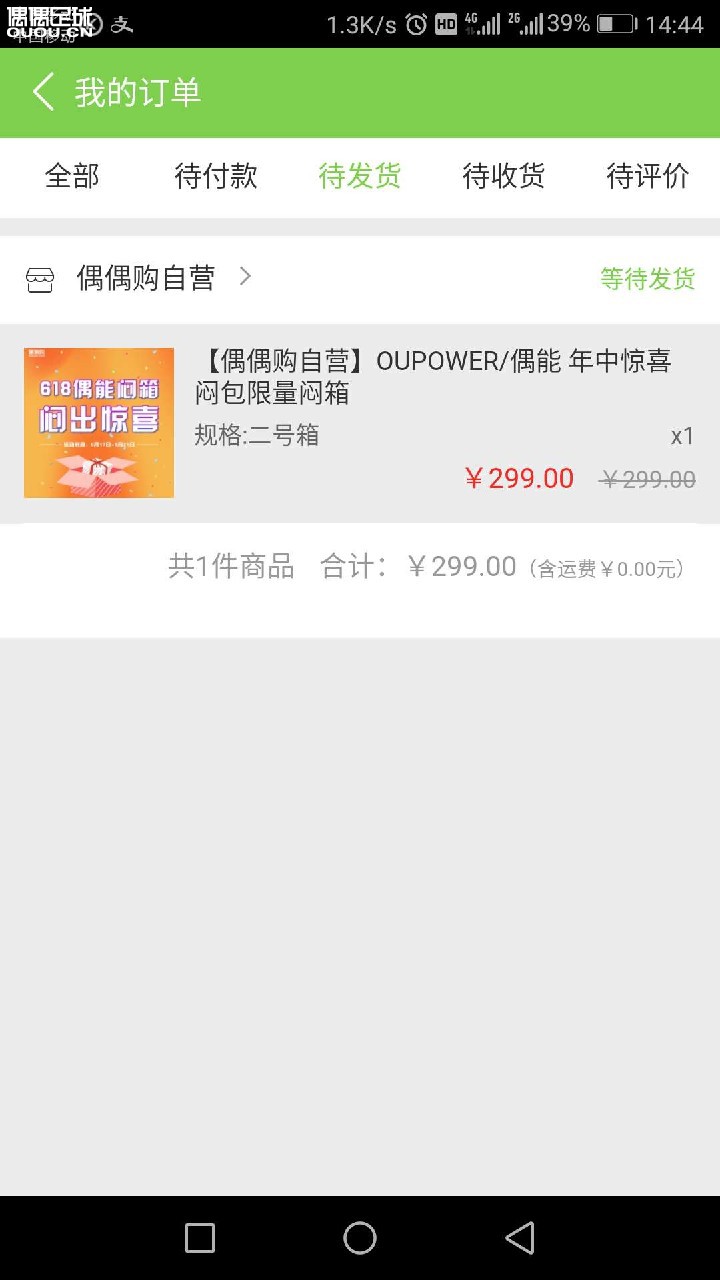Select the 待发货 tab

tap(360, 176)
